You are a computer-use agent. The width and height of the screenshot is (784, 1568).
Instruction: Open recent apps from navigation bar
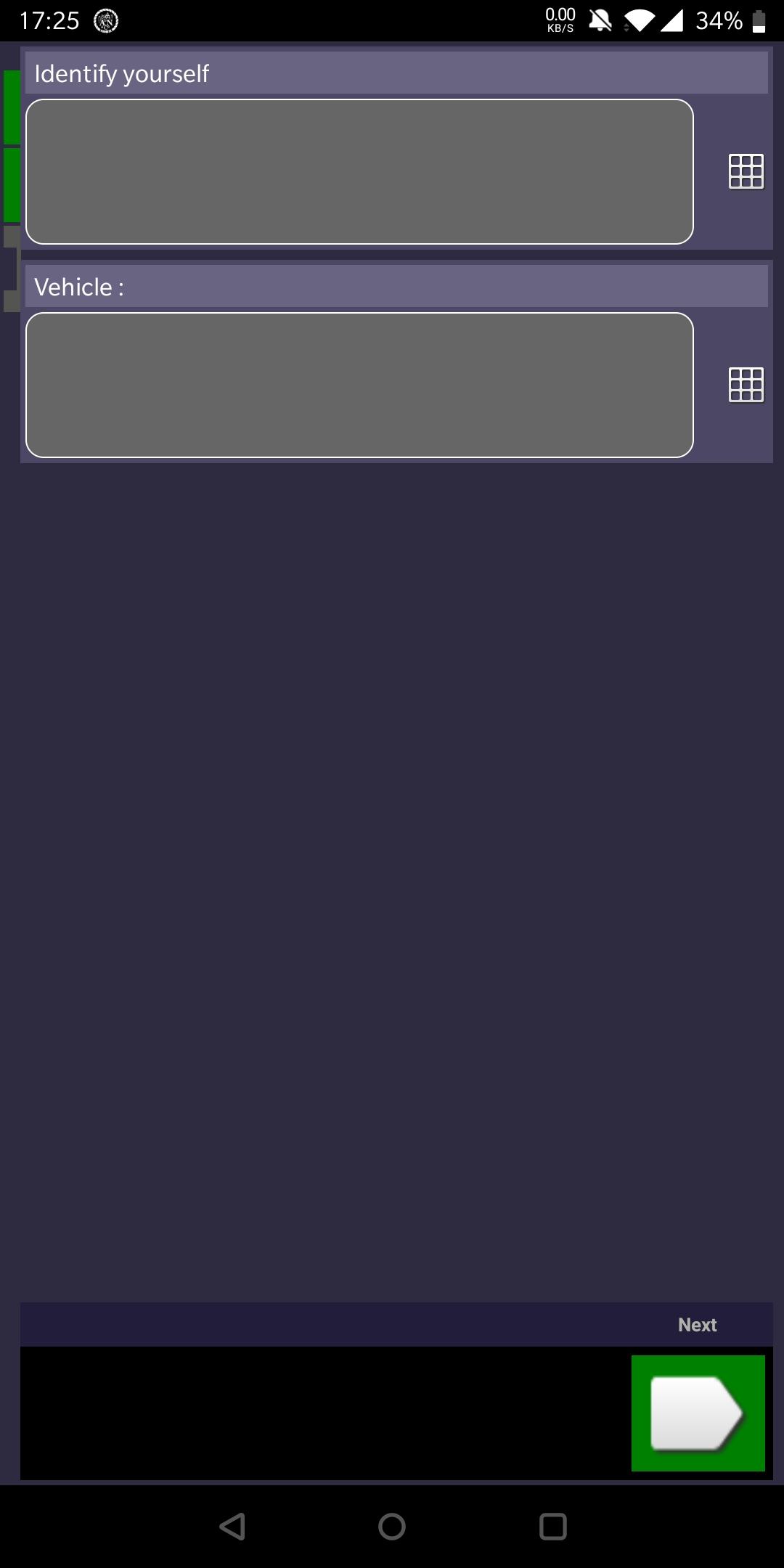coord(552,1526)
